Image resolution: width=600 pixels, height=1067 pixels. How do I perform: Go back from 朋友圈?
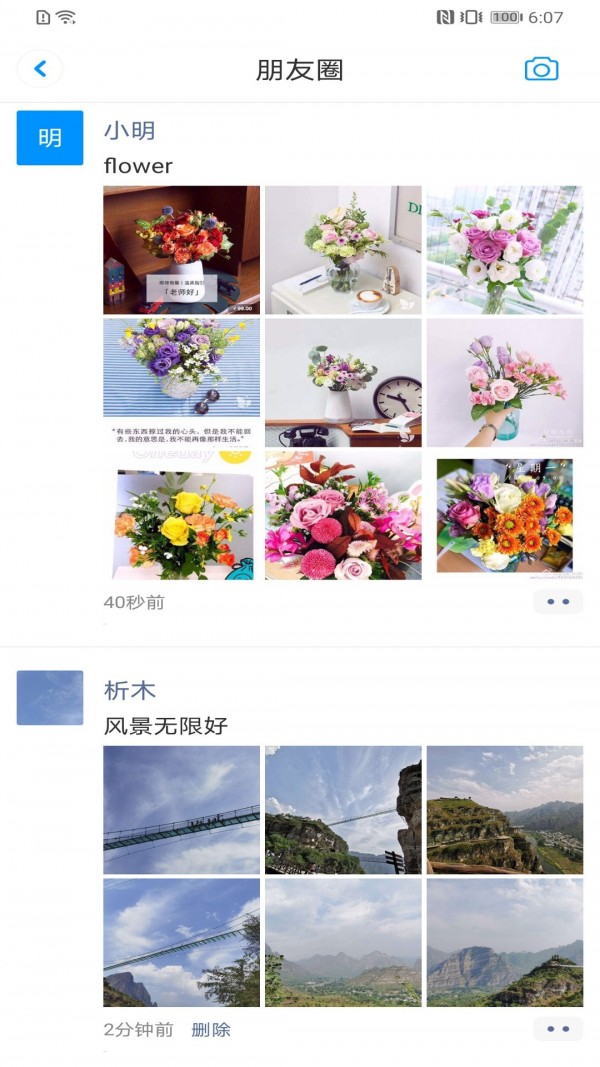(x=40, y=69)
